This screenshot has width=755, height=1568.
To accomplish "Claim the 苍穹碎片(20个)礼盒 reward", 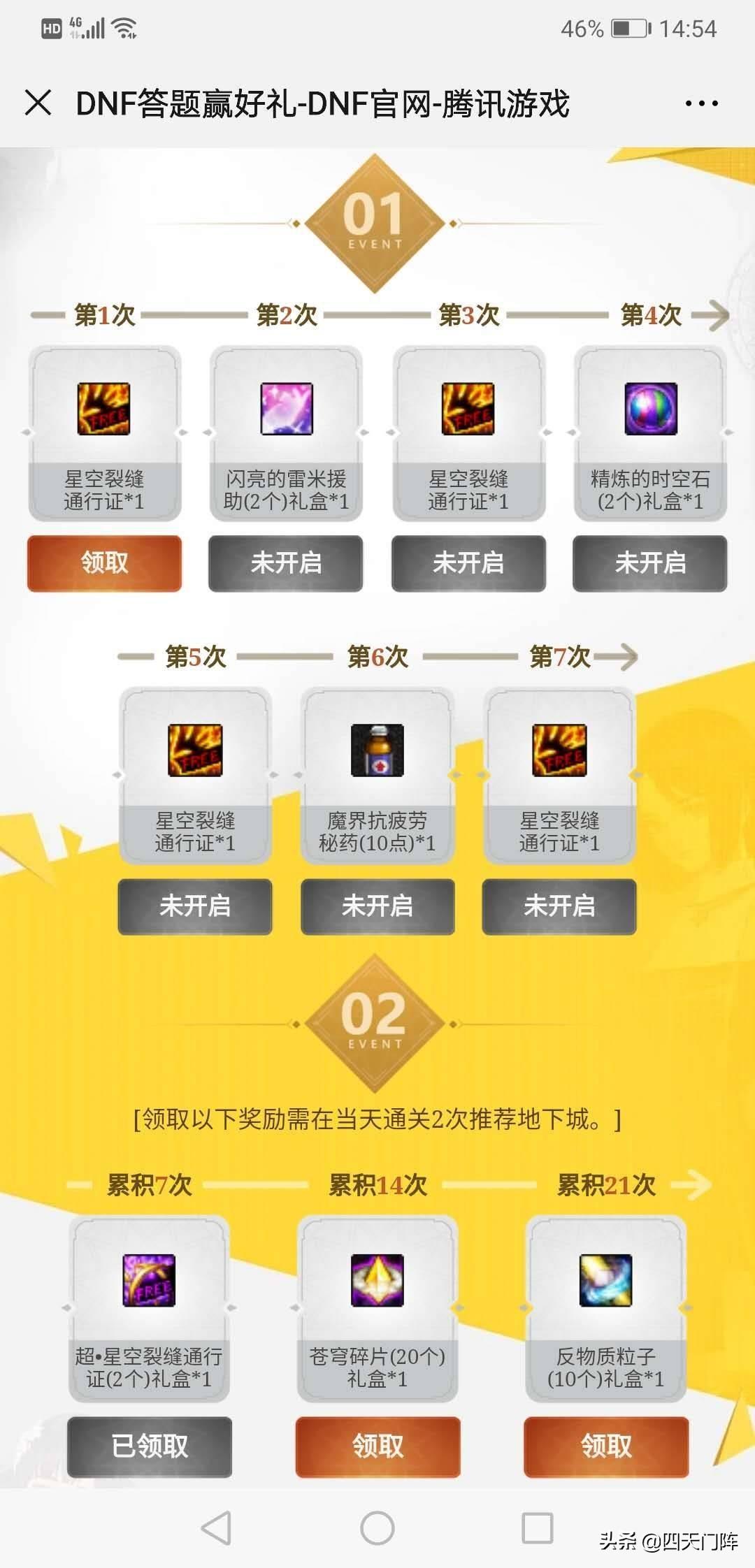I will point(377,1446).
